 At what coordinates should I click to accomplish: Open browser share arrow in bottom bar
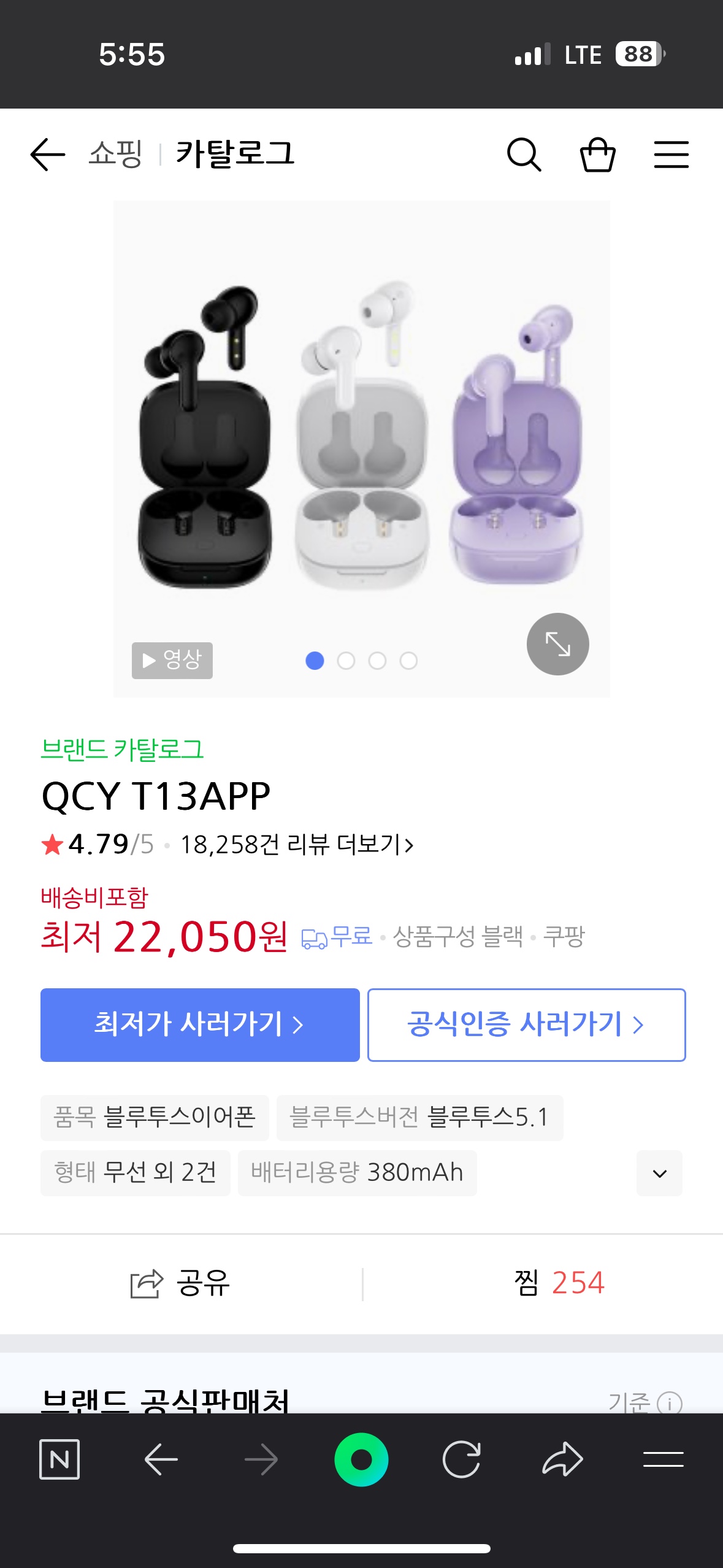(x=562, y=1459)
